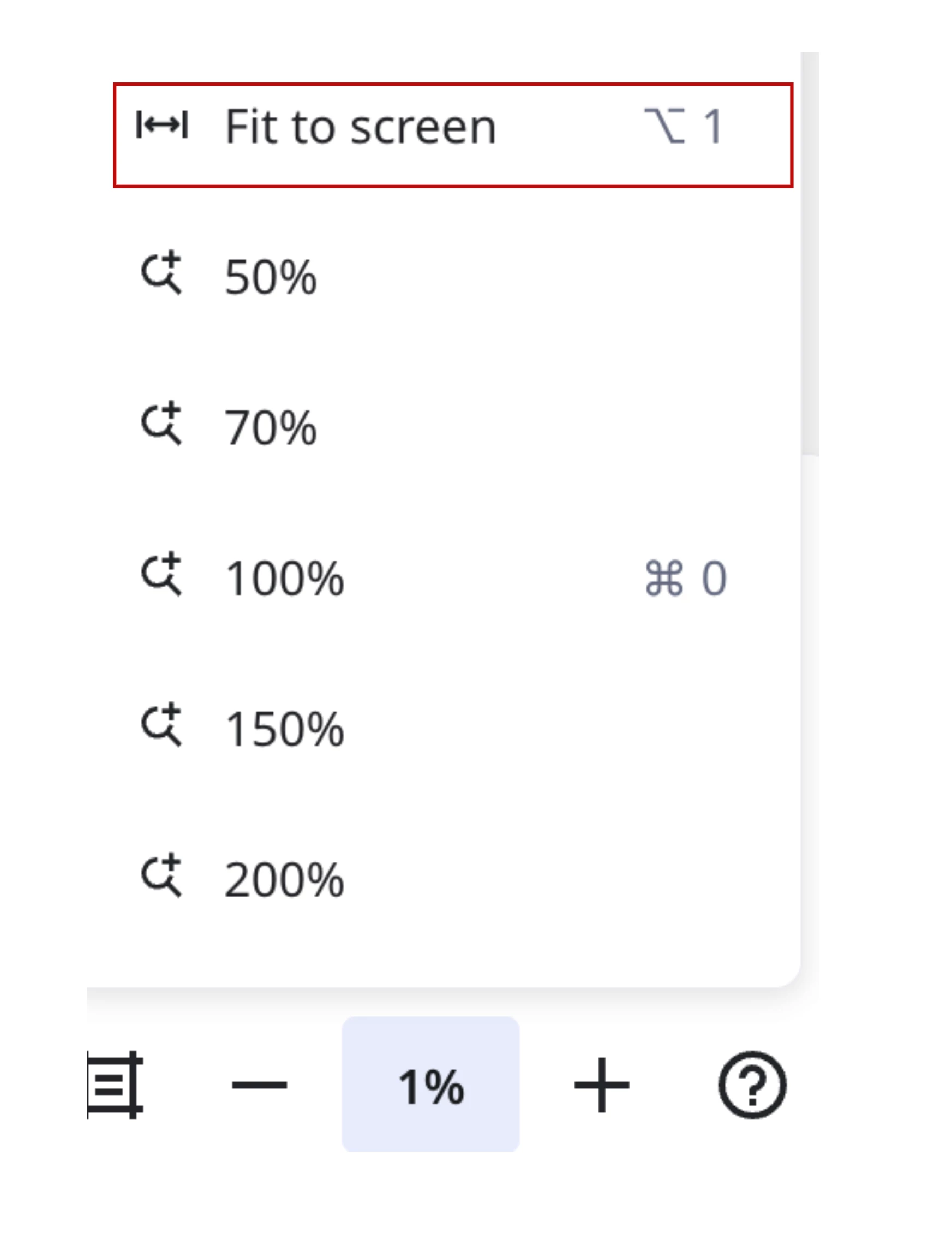Image resolution: width=952 pixels, height=1251 pixels.
Task: Close the 1% zoom level dropdown
Action: (430, 1086)
